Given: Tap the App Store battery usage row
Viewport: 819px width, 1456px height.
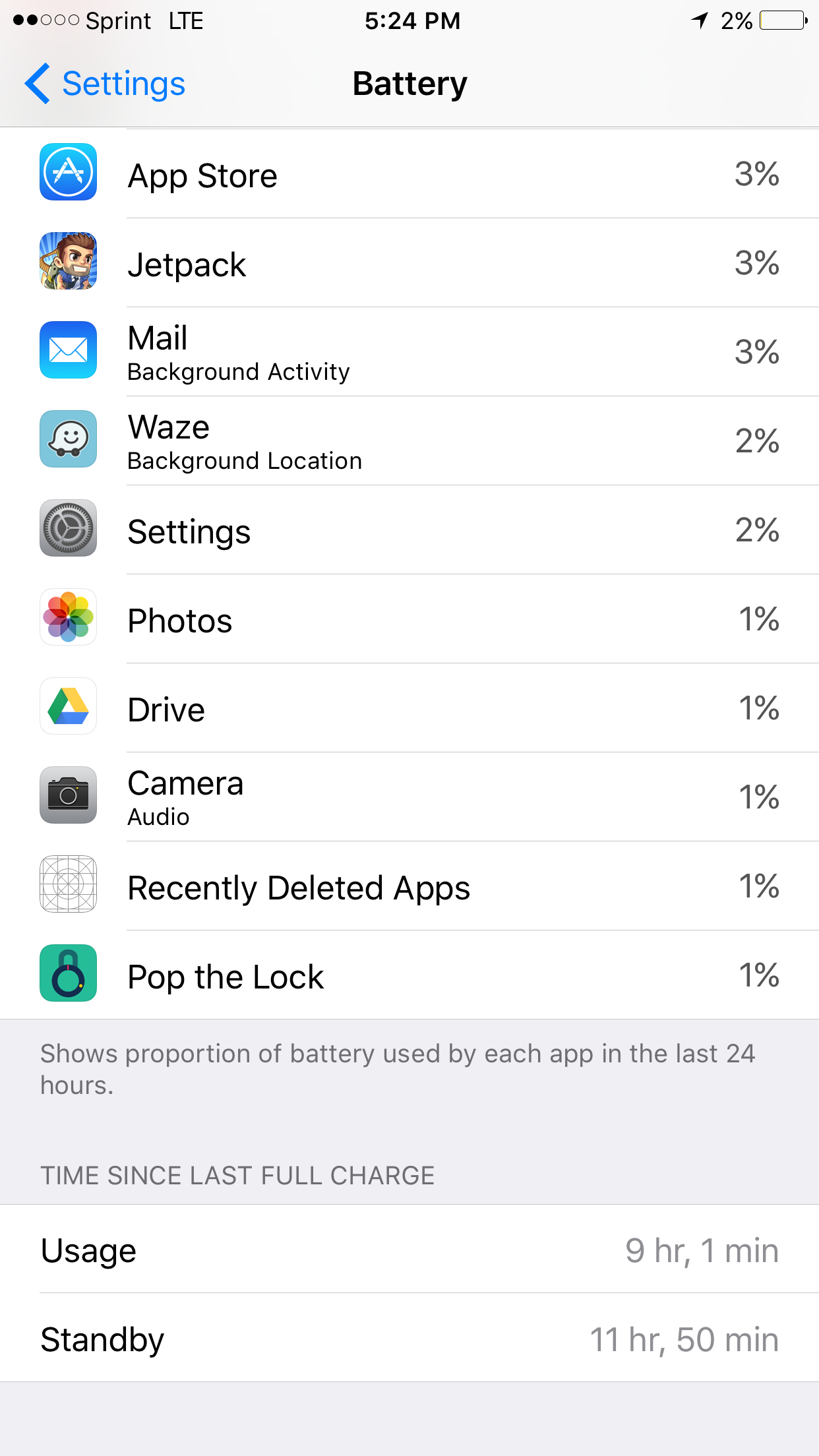Looking at the screenshot, I should click(x=409, y=175).
